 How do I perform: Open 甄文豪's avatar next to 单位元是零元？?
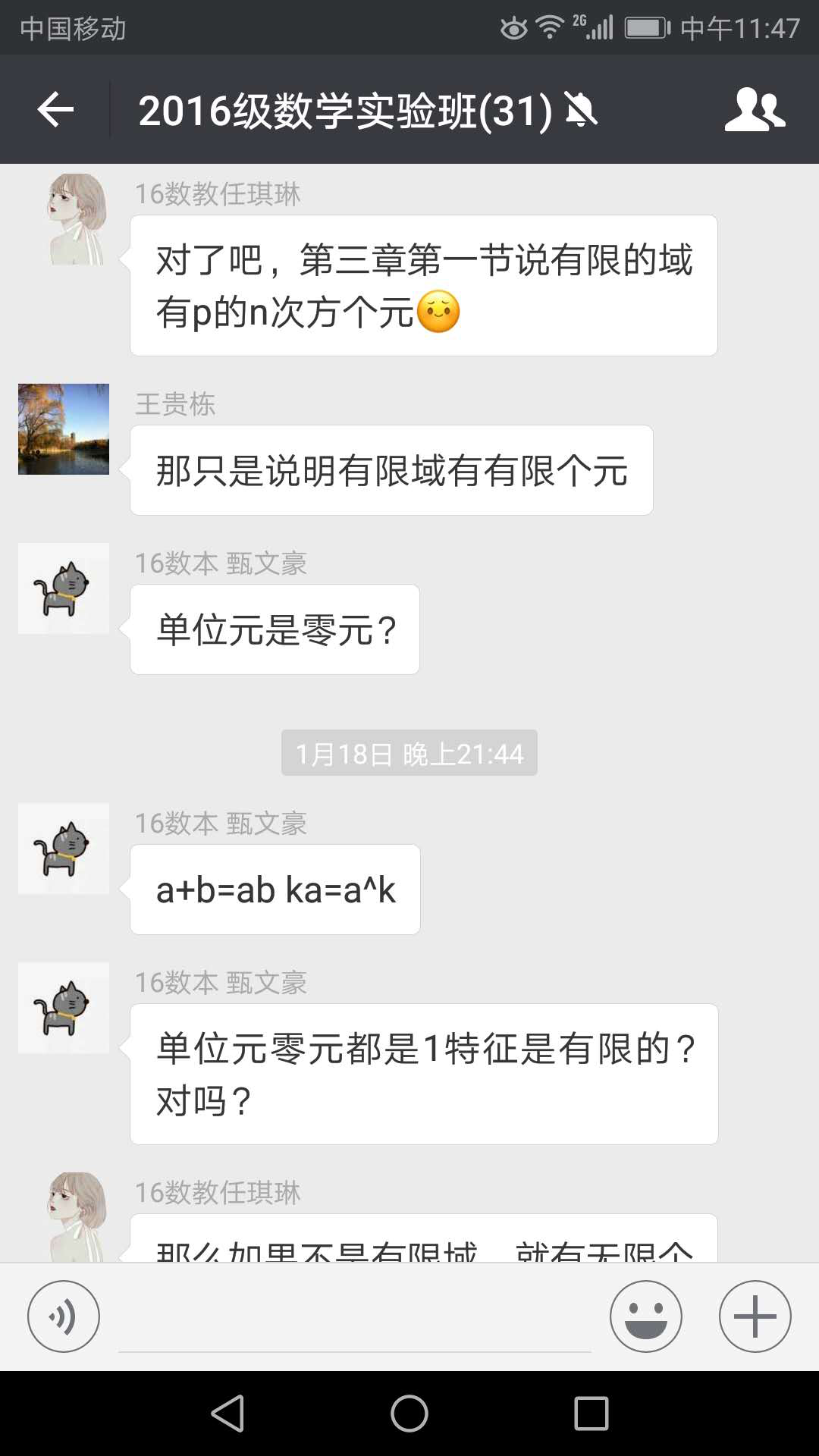coord(64,588)
